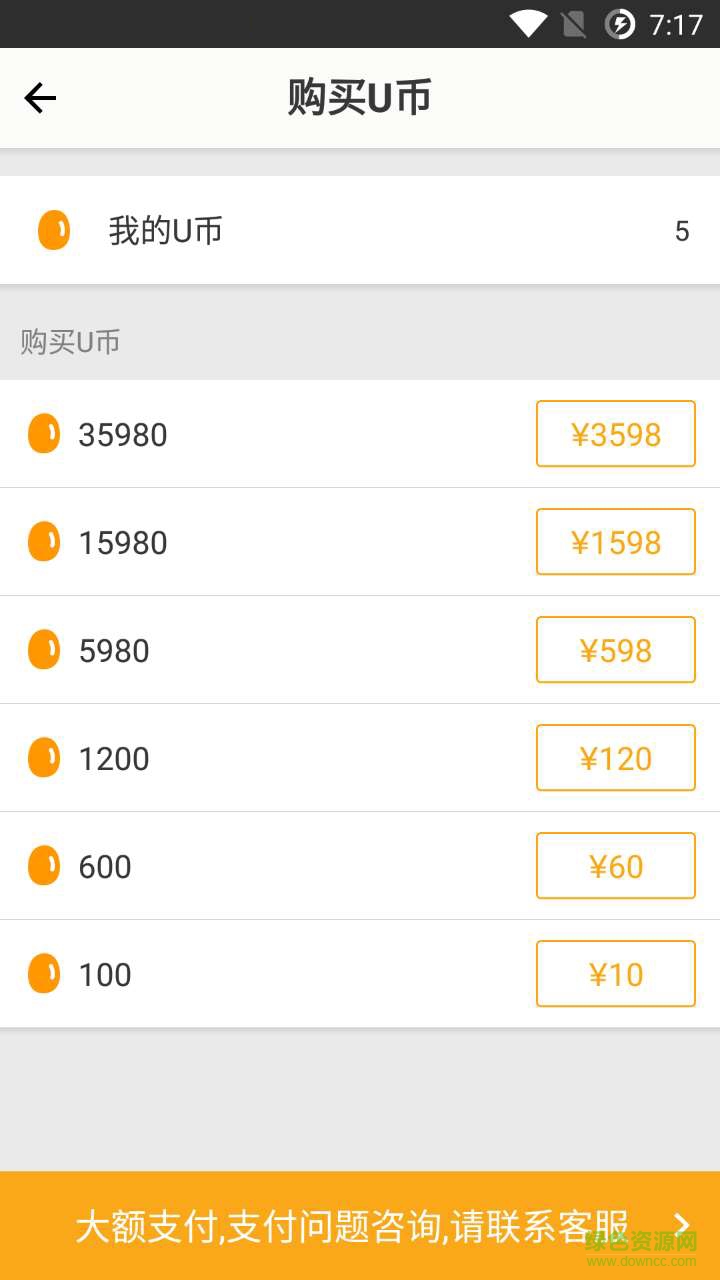Open the 联系客服 banner for payment help
This screenshot has height=1280, width=720.
point(360,1225)
